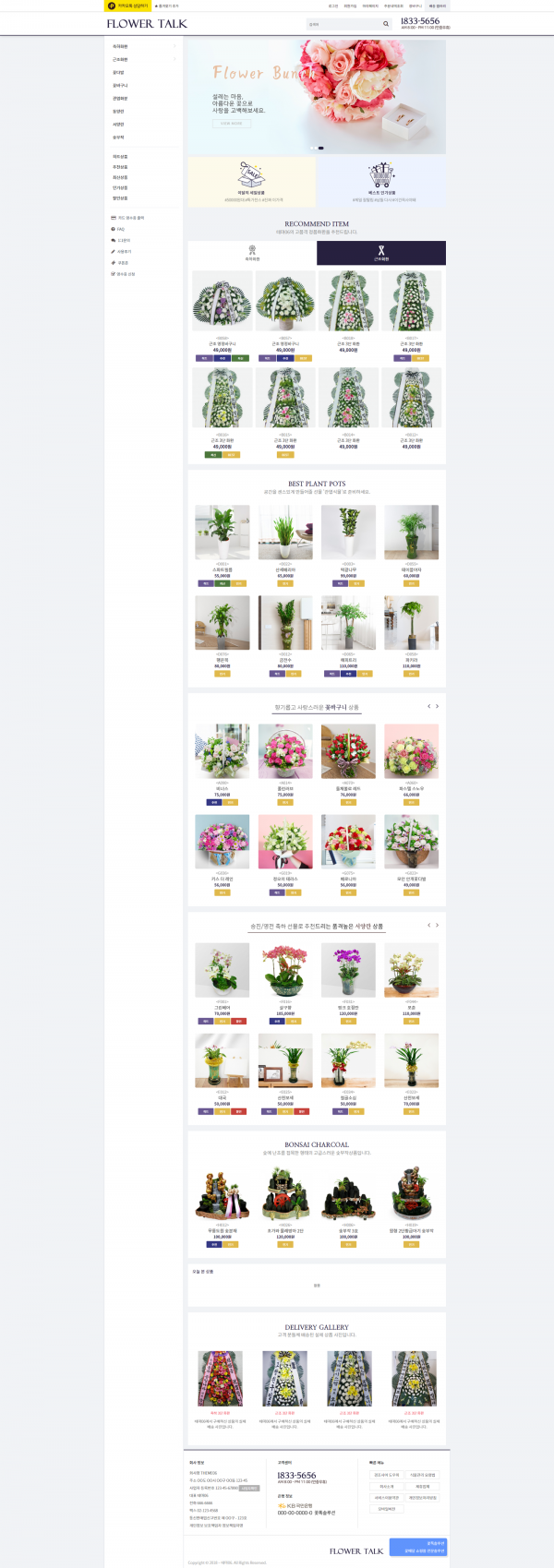
Task: Open the 베스트 인기상품 banner
Action: (381, 182)
